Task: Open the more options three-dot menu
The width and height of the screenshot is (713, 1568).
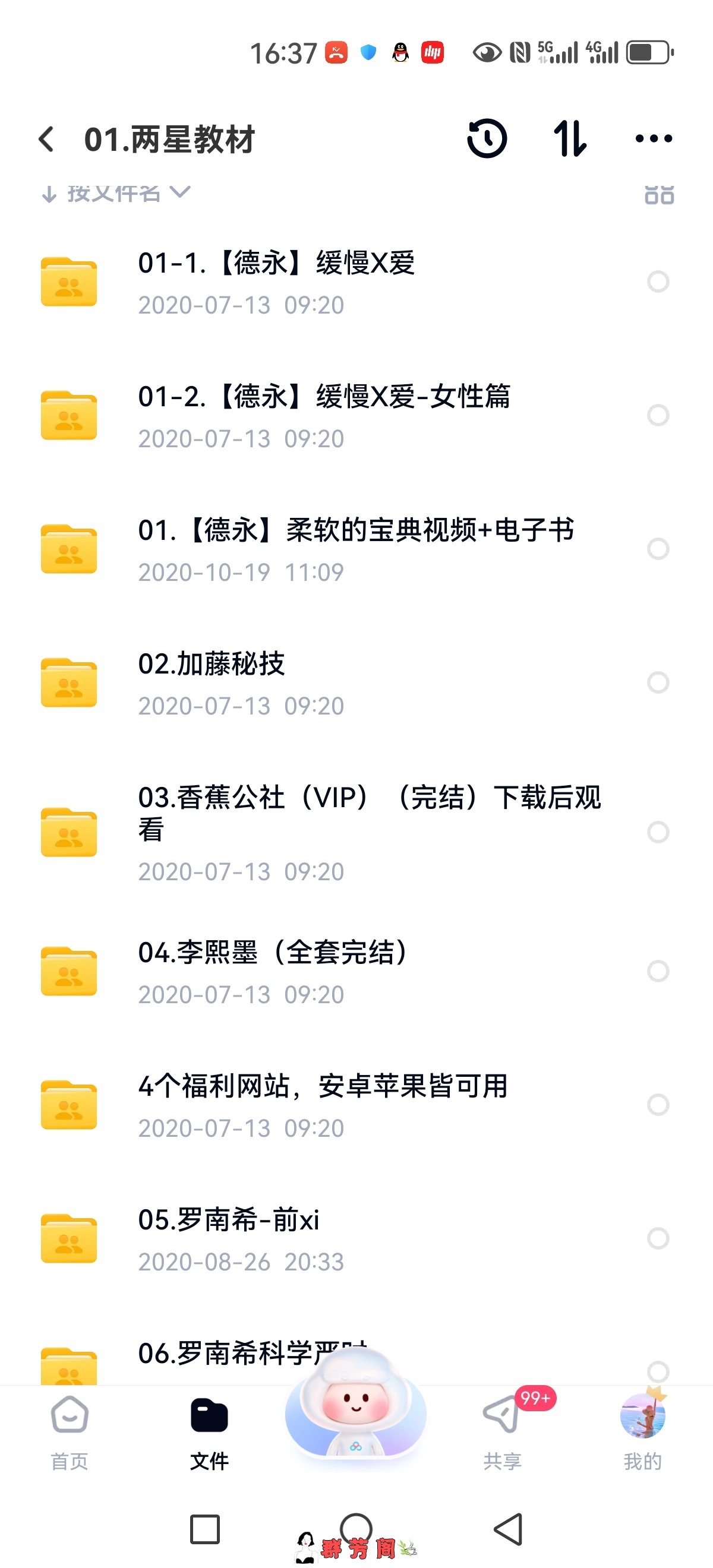Action: 653,139
